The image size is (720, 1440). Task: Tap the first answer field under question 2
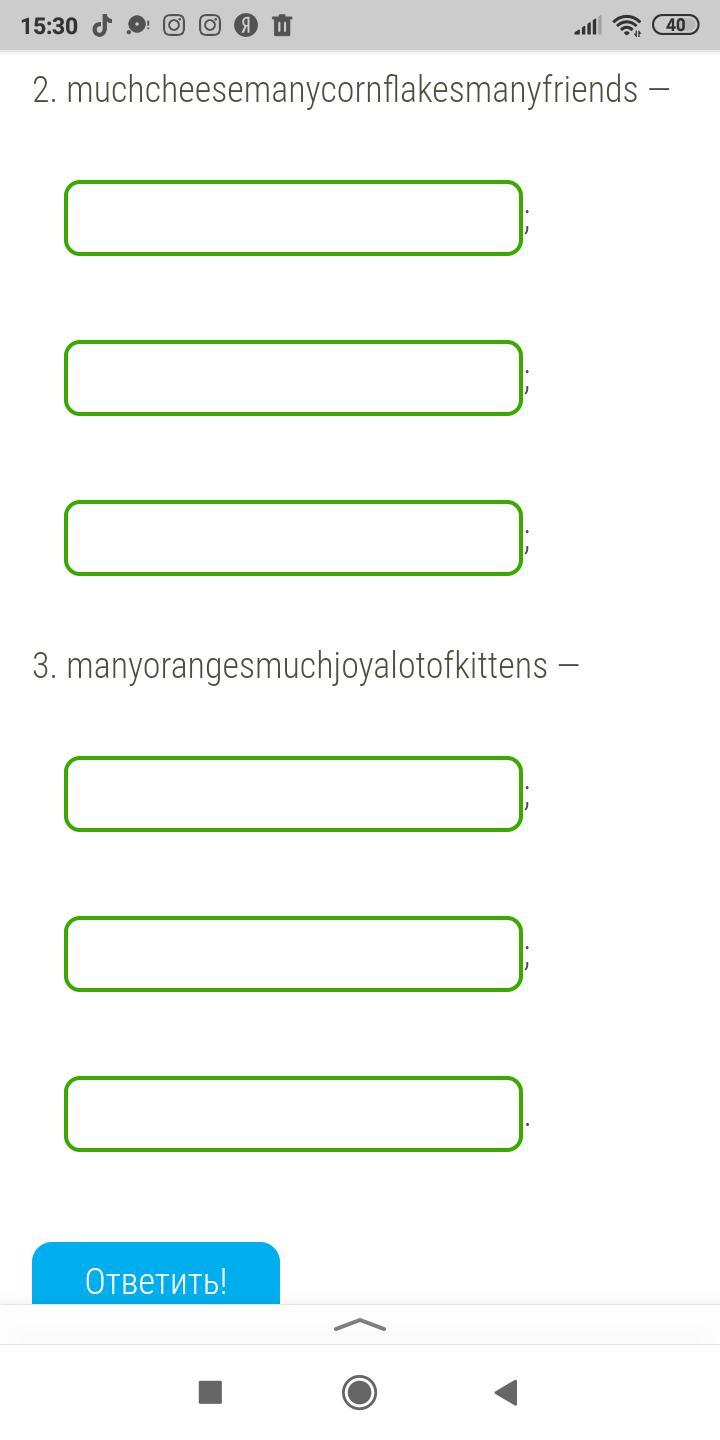293,218
